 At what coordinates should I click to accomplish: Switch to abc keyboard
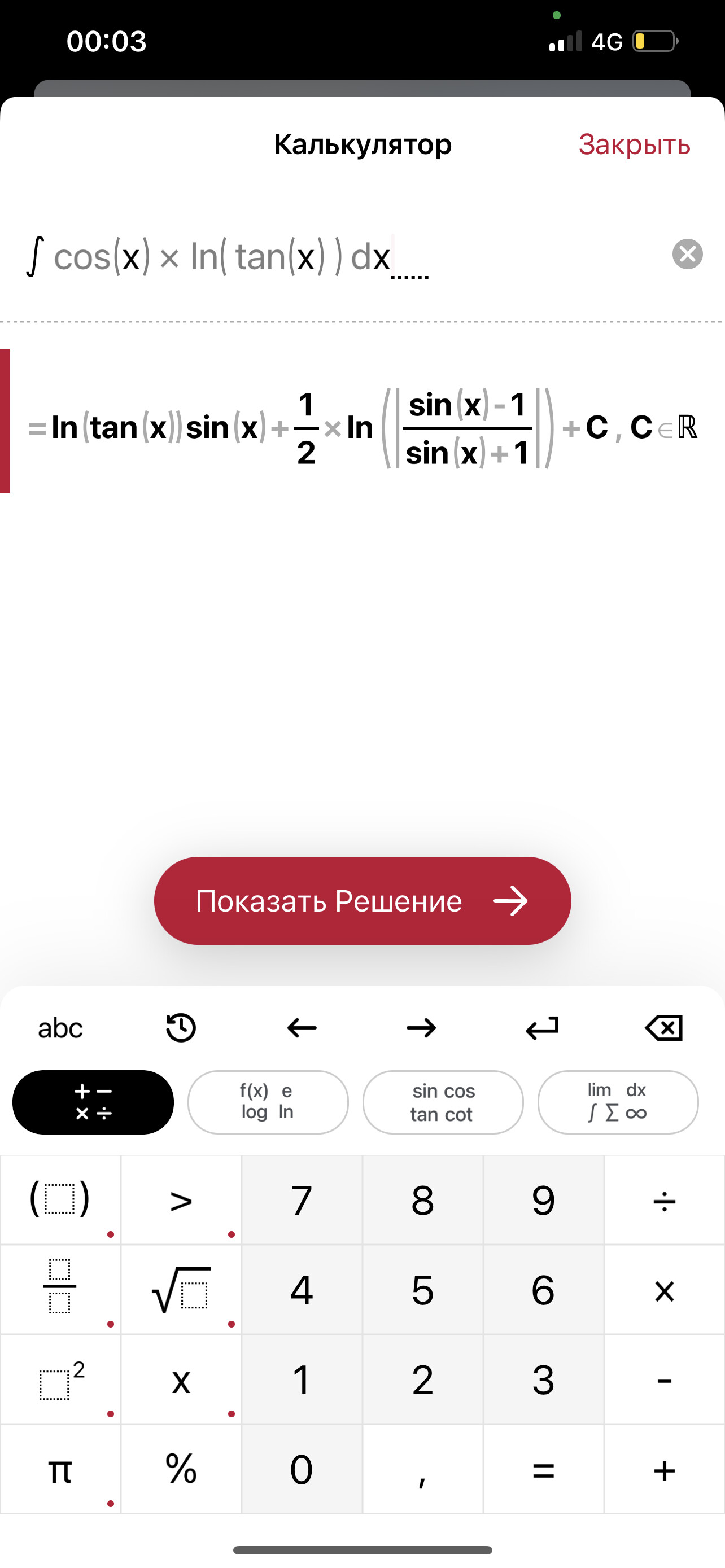click(60, 1028)
